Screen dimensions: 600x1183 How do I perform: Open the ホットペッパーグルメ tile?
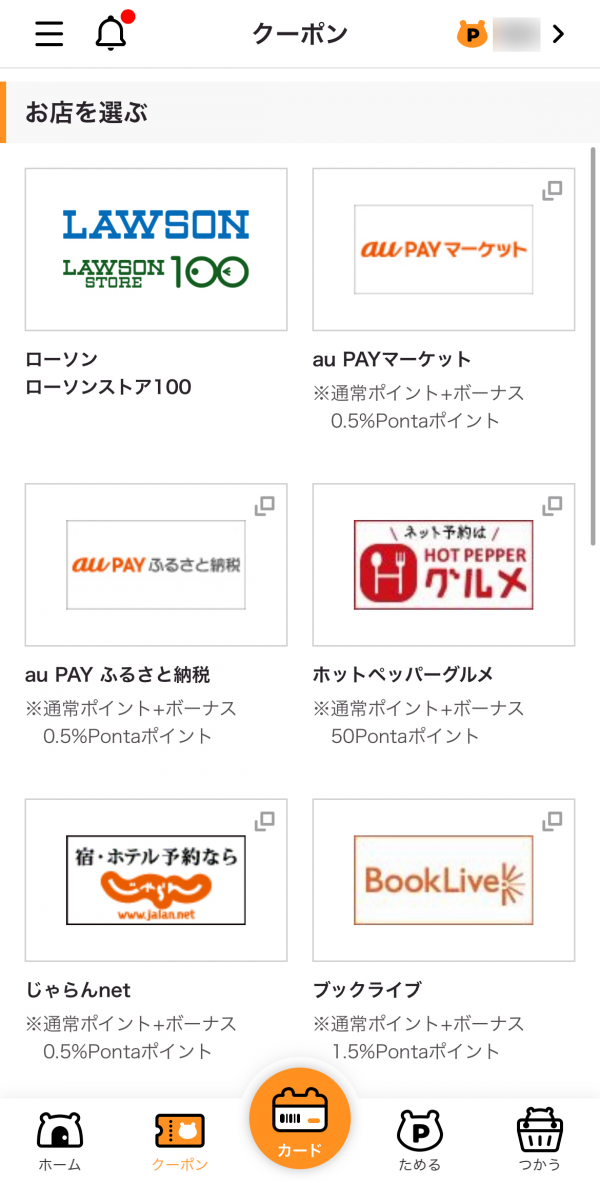pyautogui.click(x=444, y=565)
